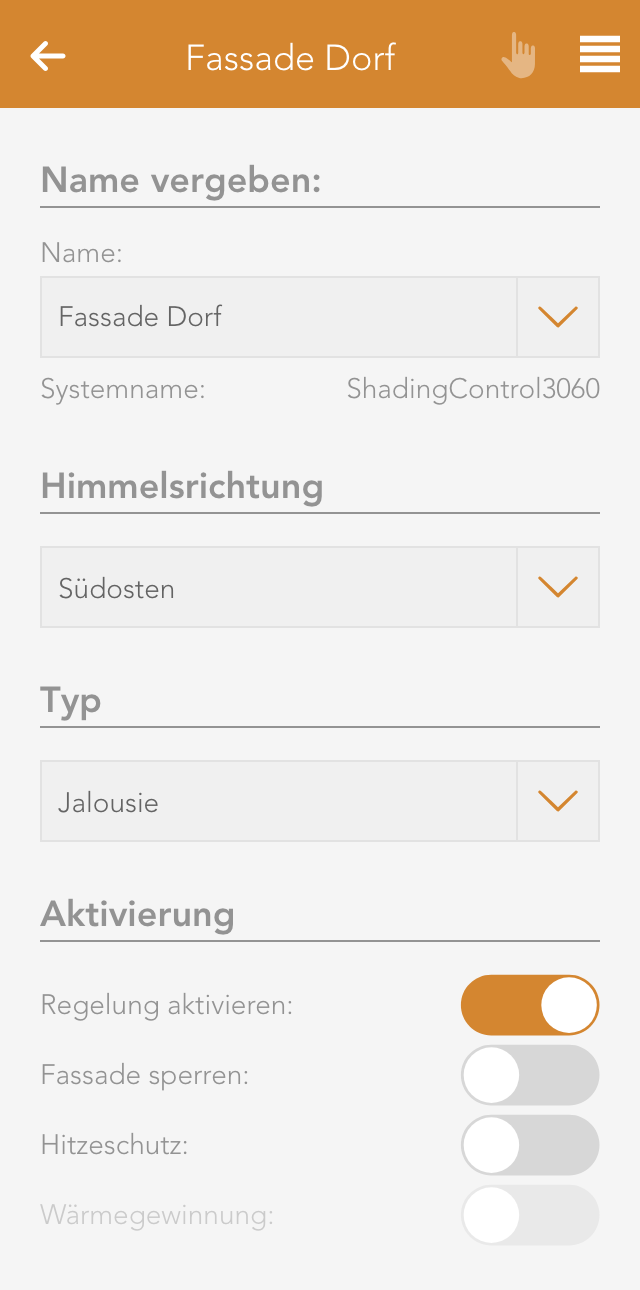The image size is (640, 1290).
Task: Tap the Name field showing Fassade Dorf
Action: tap(278, 317)
